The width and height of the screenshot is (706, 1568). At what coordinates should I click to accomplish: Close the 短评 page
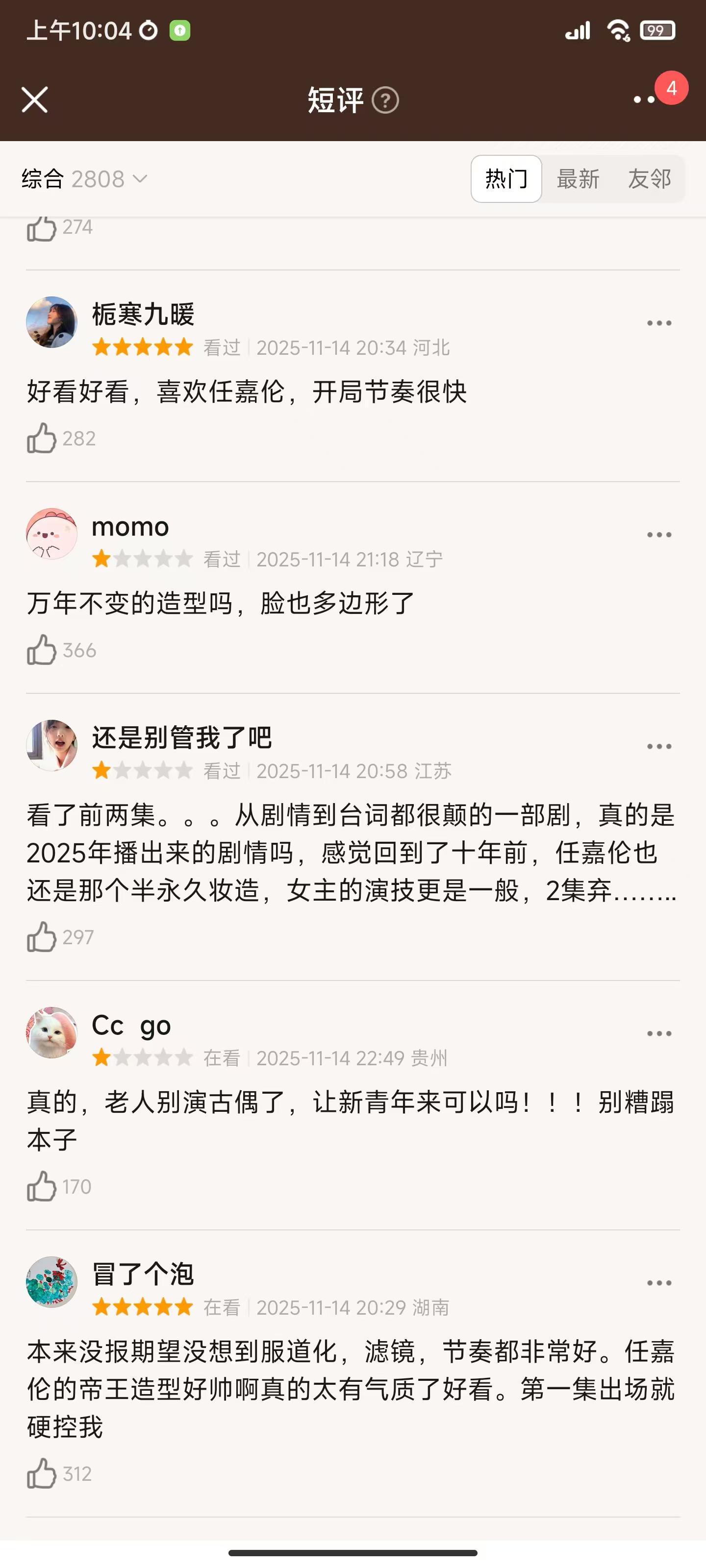pos(35,100)
